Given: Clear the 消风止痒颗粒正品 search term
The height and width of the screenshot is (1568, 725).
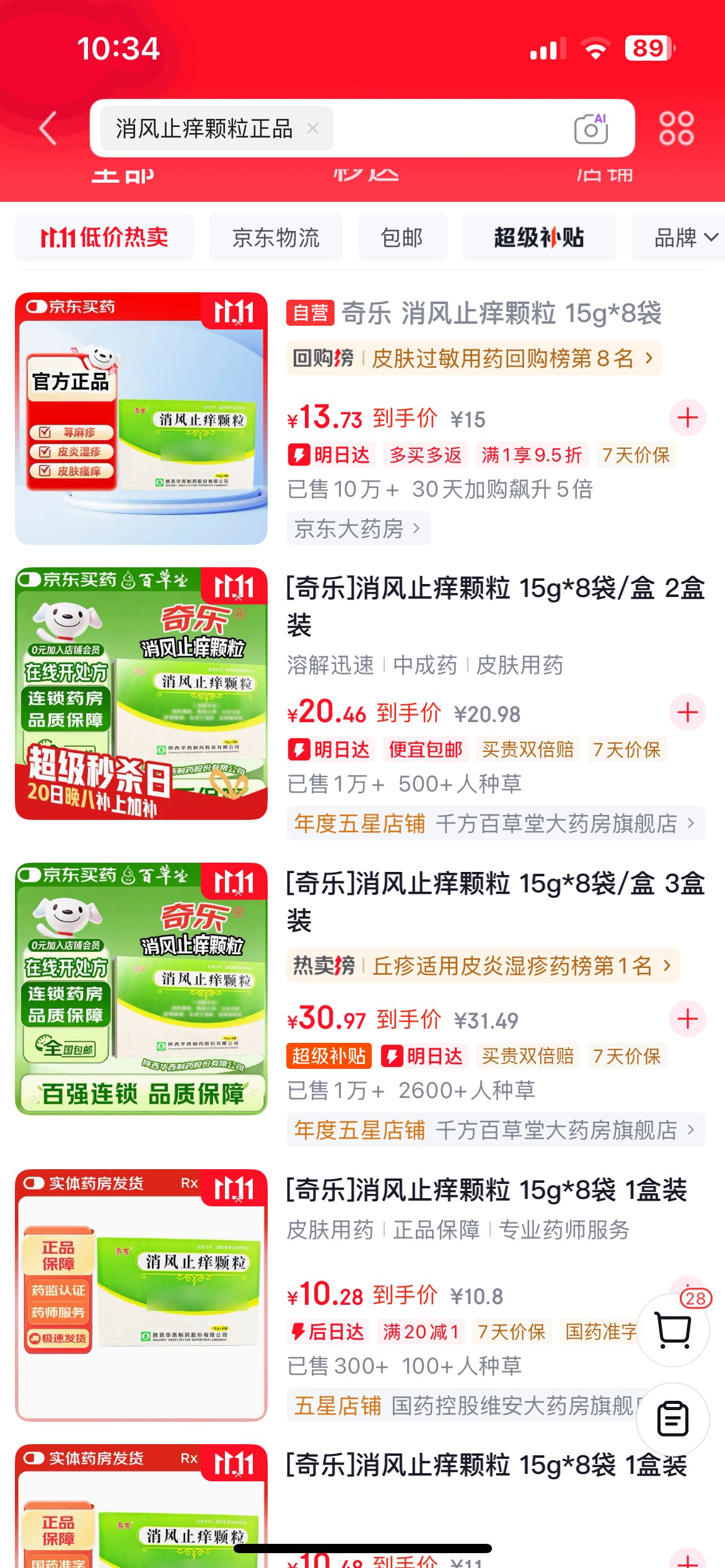Looking at the screenshot, I should pos(313,128).
